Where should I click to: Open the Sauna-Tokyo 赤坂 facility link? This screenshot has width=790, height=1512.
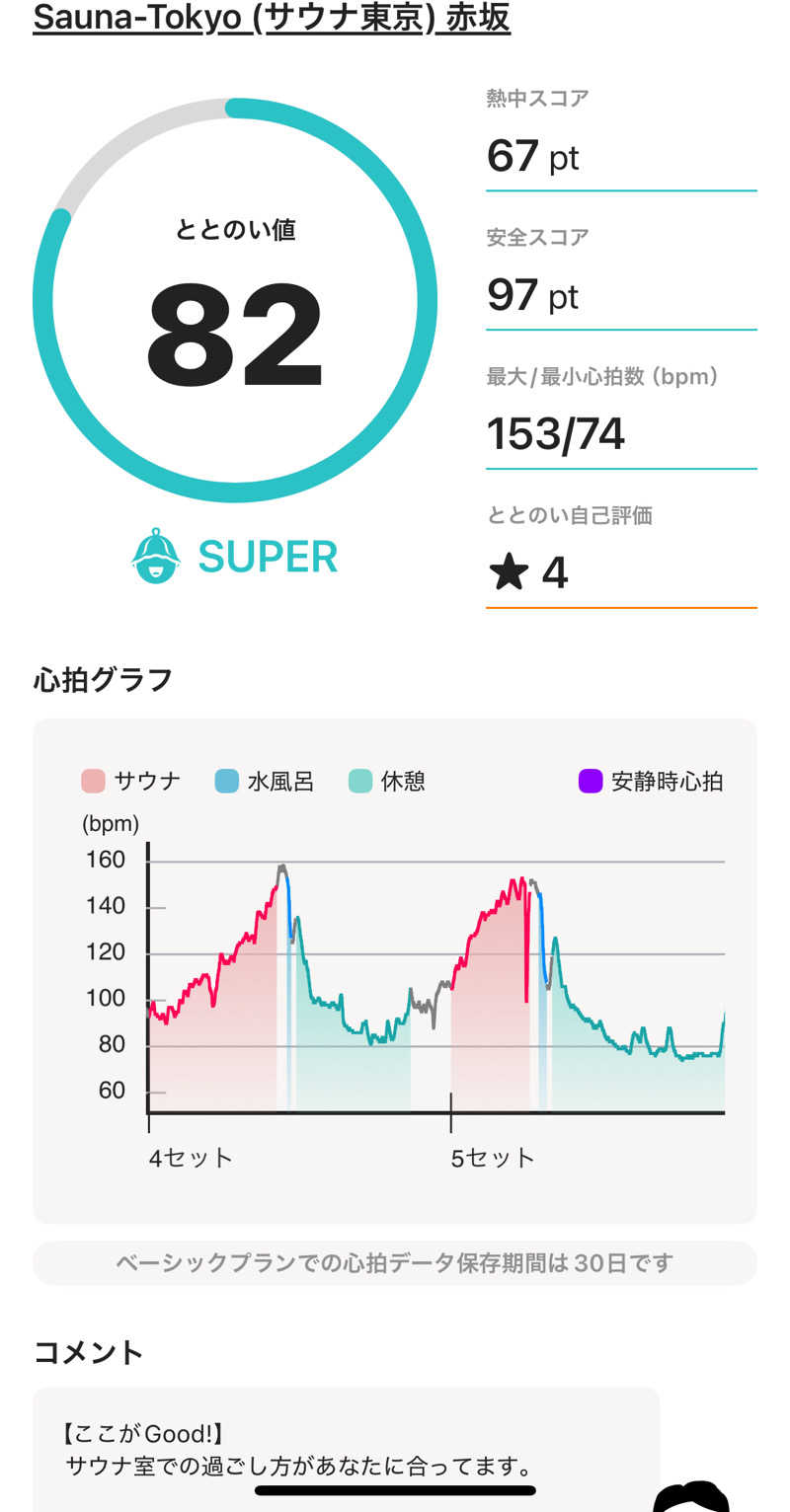click(x=272, y=18)
